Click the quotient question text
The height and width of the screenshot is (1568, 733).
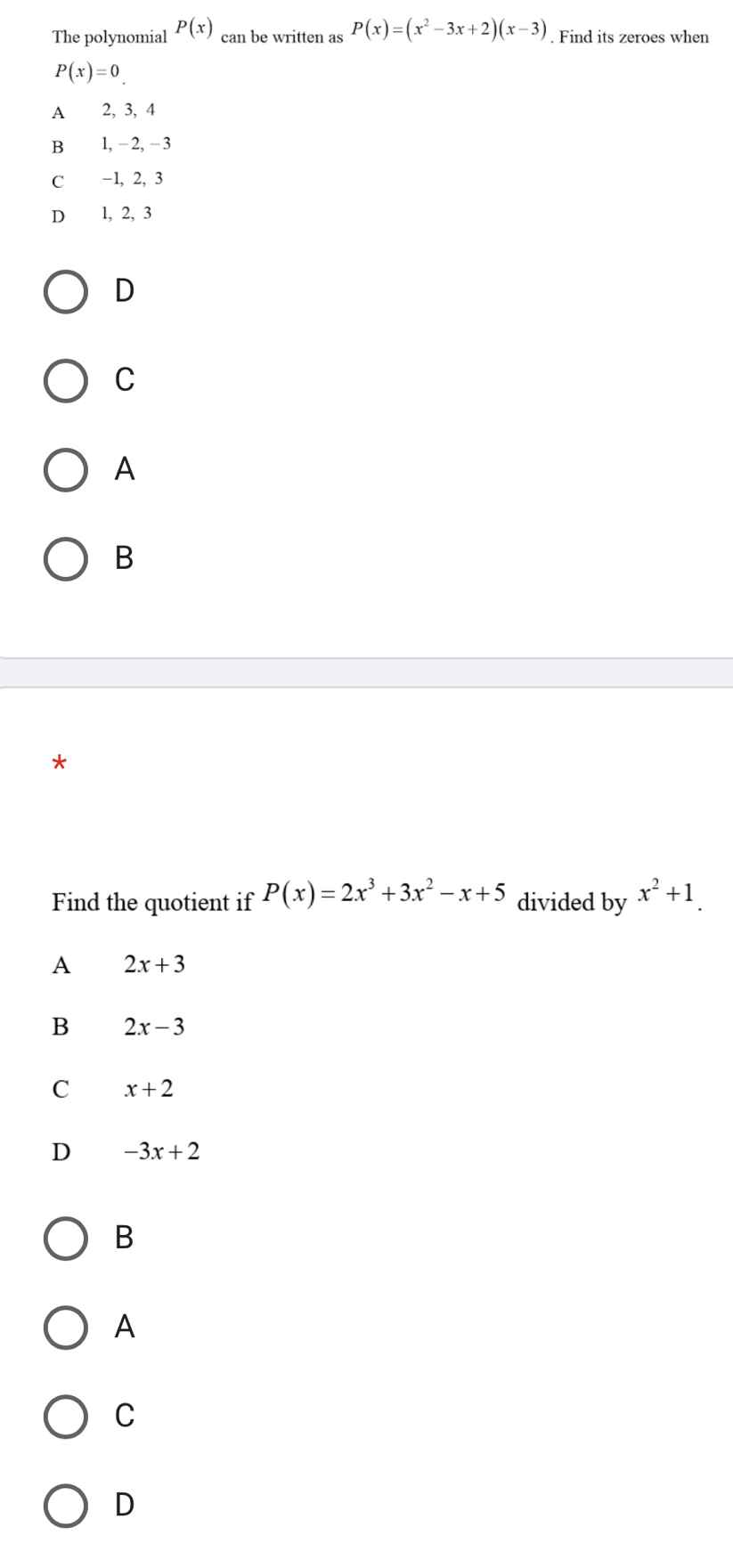356,899
